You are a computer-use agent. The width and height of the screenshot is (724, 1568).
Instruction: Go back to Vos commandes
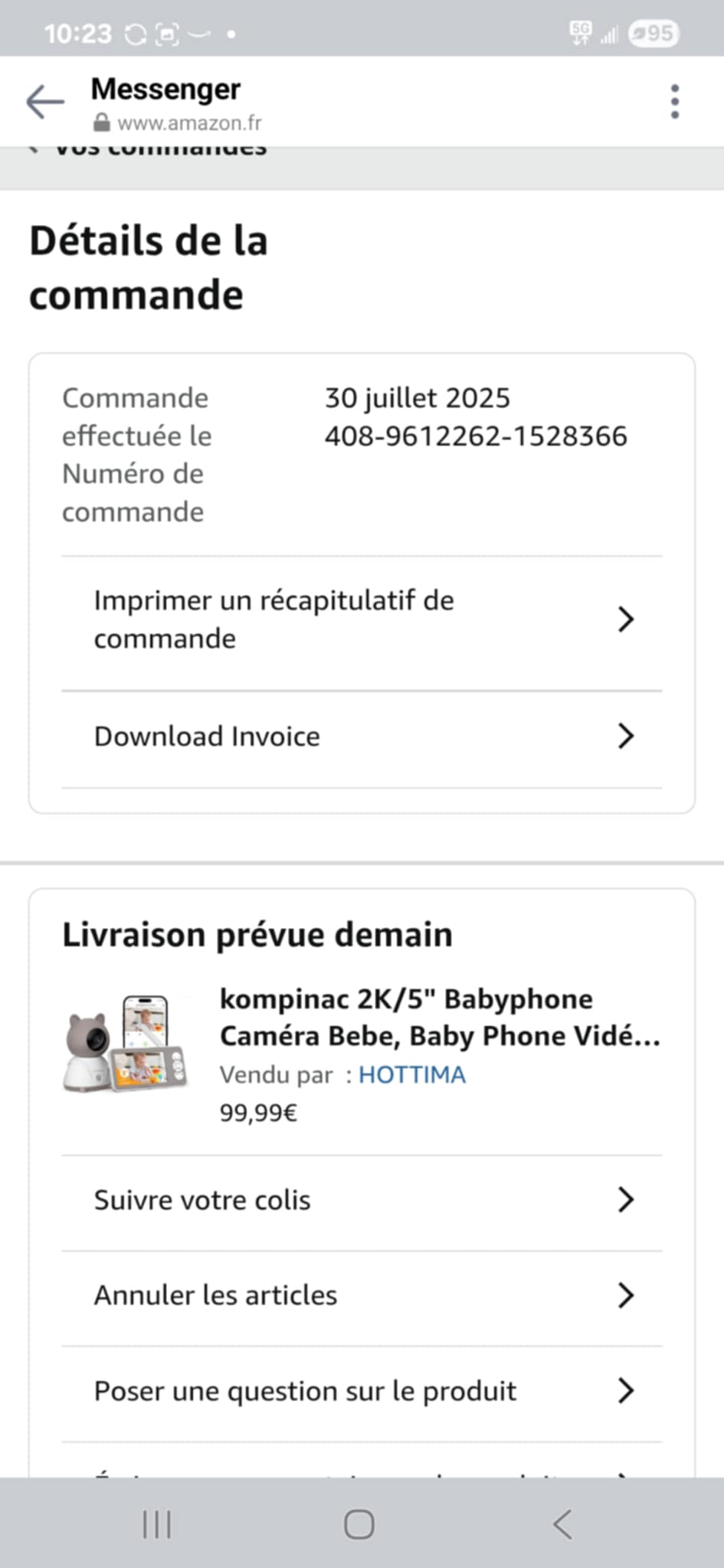click(153, 149)
